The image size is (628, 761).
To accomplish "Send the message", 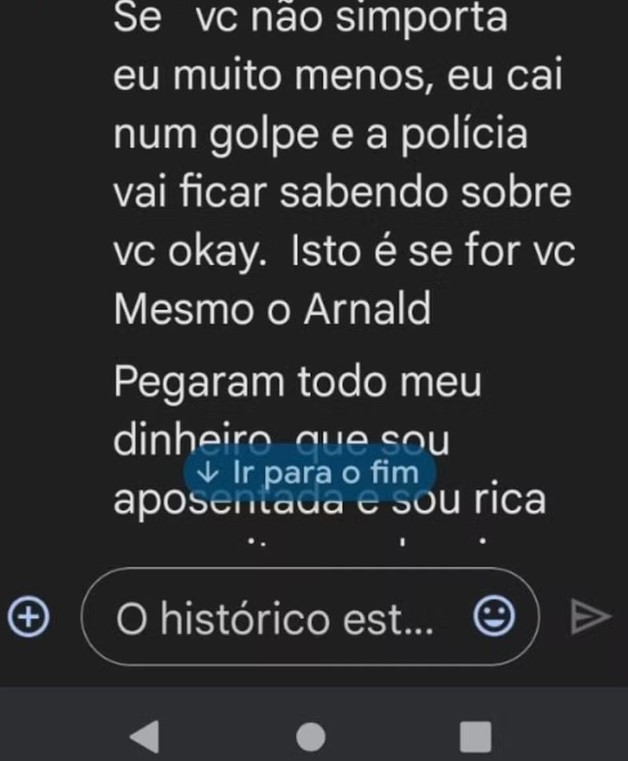I will (589, 618).
